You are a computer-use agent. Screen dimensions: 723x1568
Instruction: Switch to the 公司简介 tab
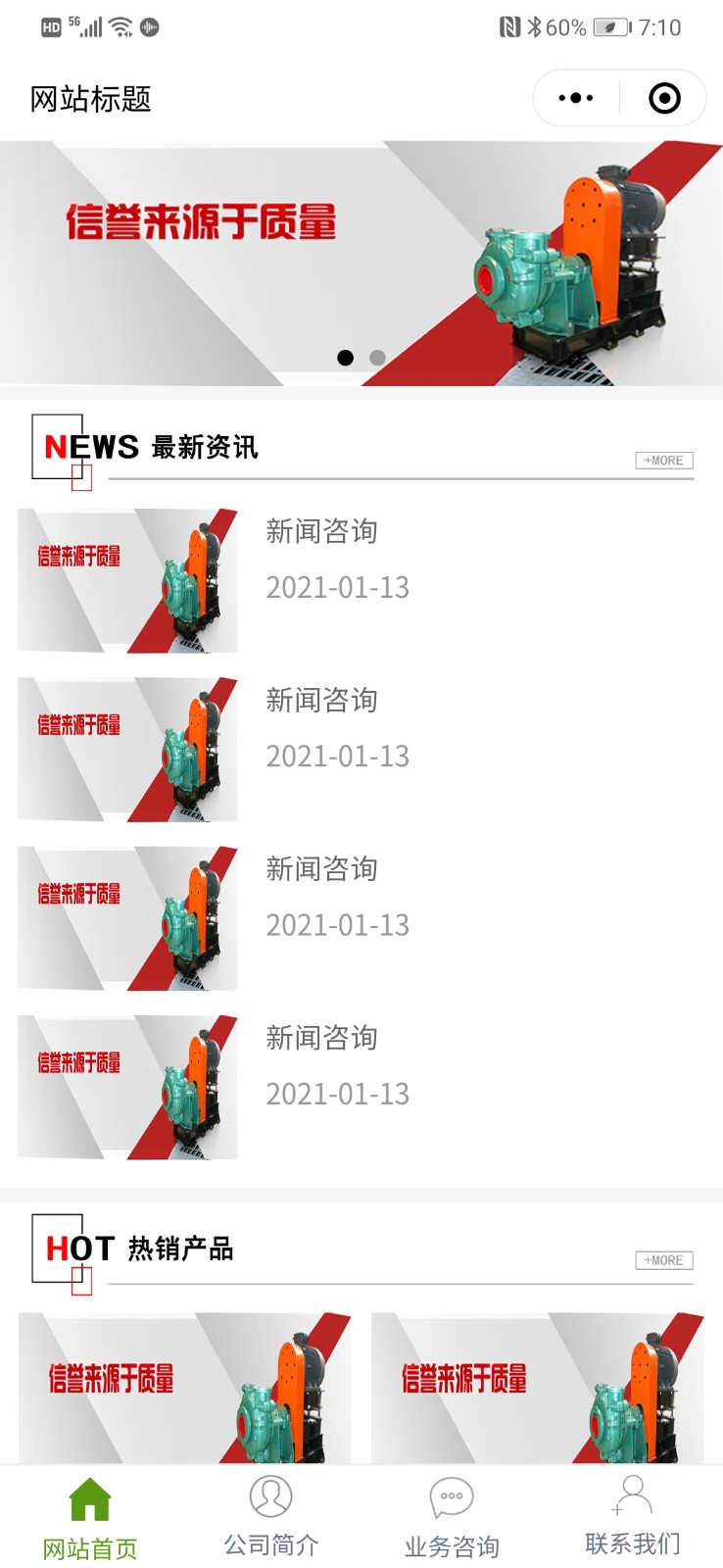(x=271, y=1517)
